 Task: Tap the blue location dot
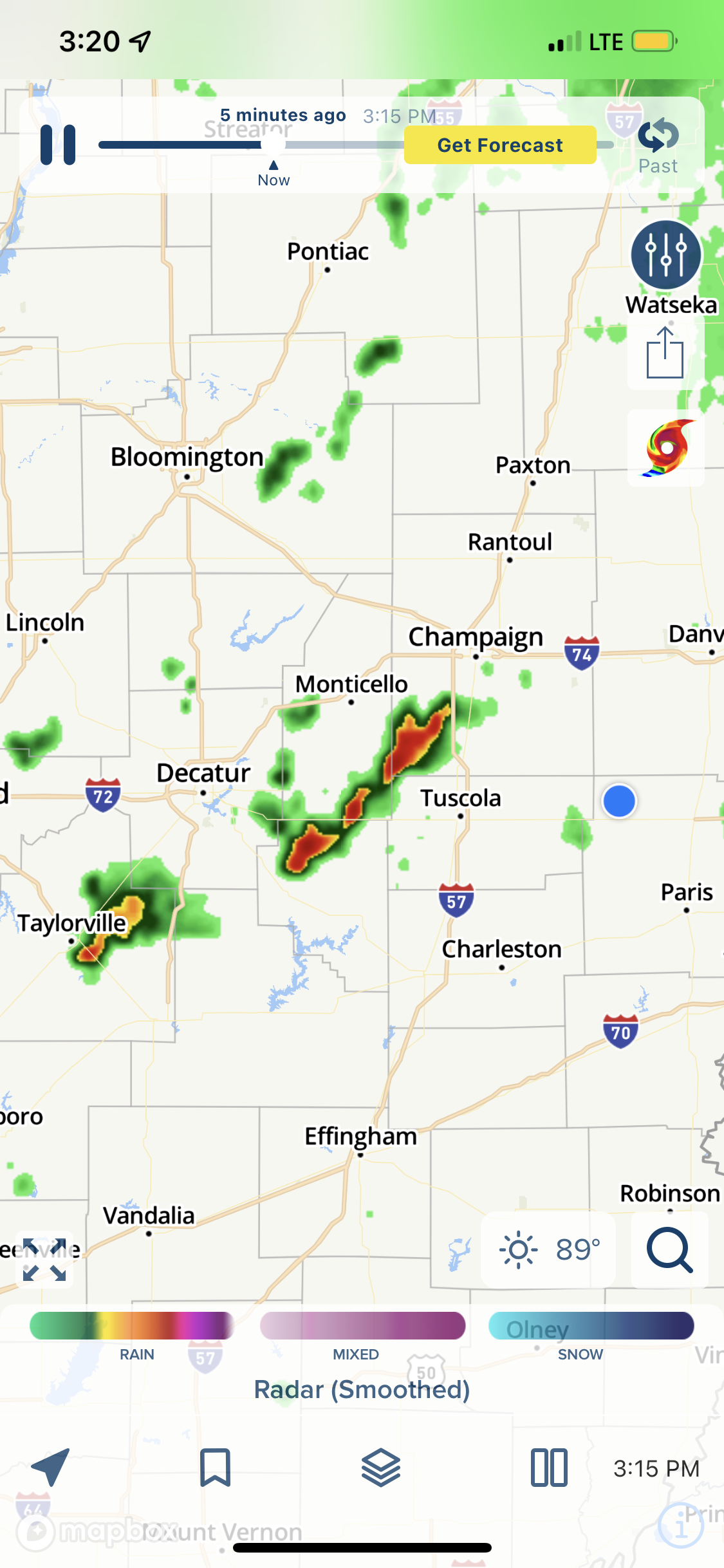[x=619, y=801]
